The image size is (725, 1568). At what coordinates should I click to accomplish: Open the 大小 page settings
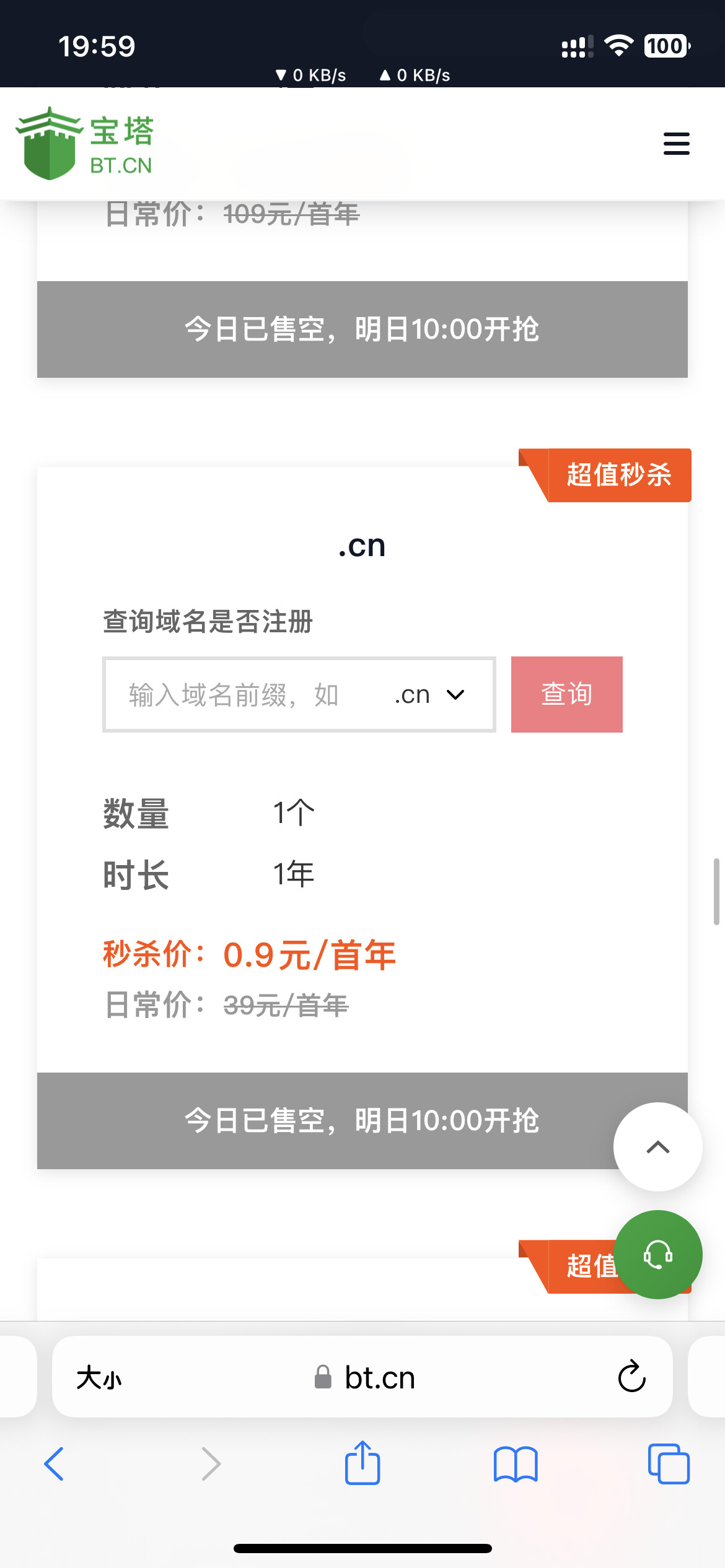click(x=99, y=1378)
